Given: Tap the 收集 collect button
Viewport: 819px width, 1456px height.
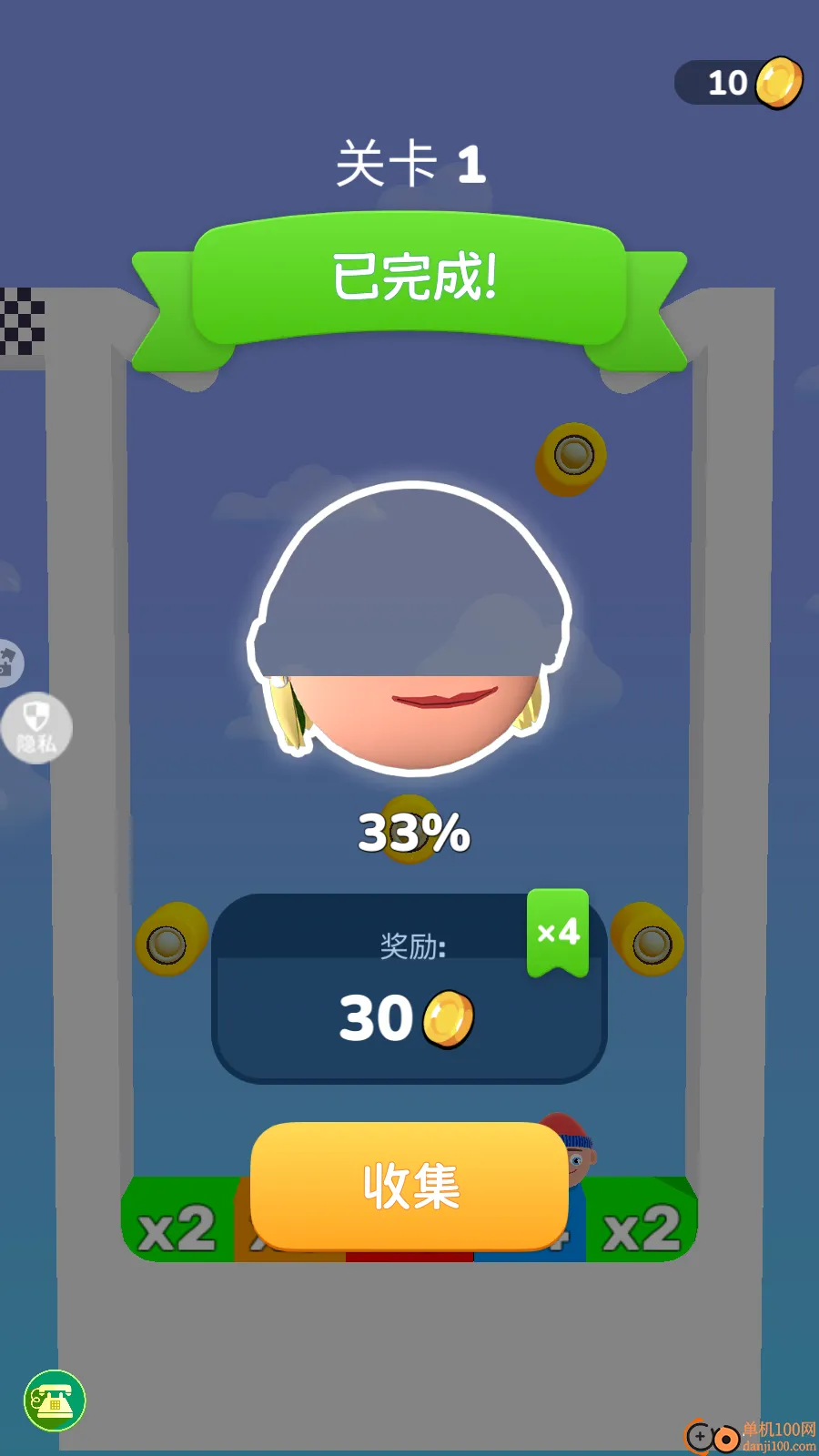Looking at the screenshot, I should tap(409, 1186).
